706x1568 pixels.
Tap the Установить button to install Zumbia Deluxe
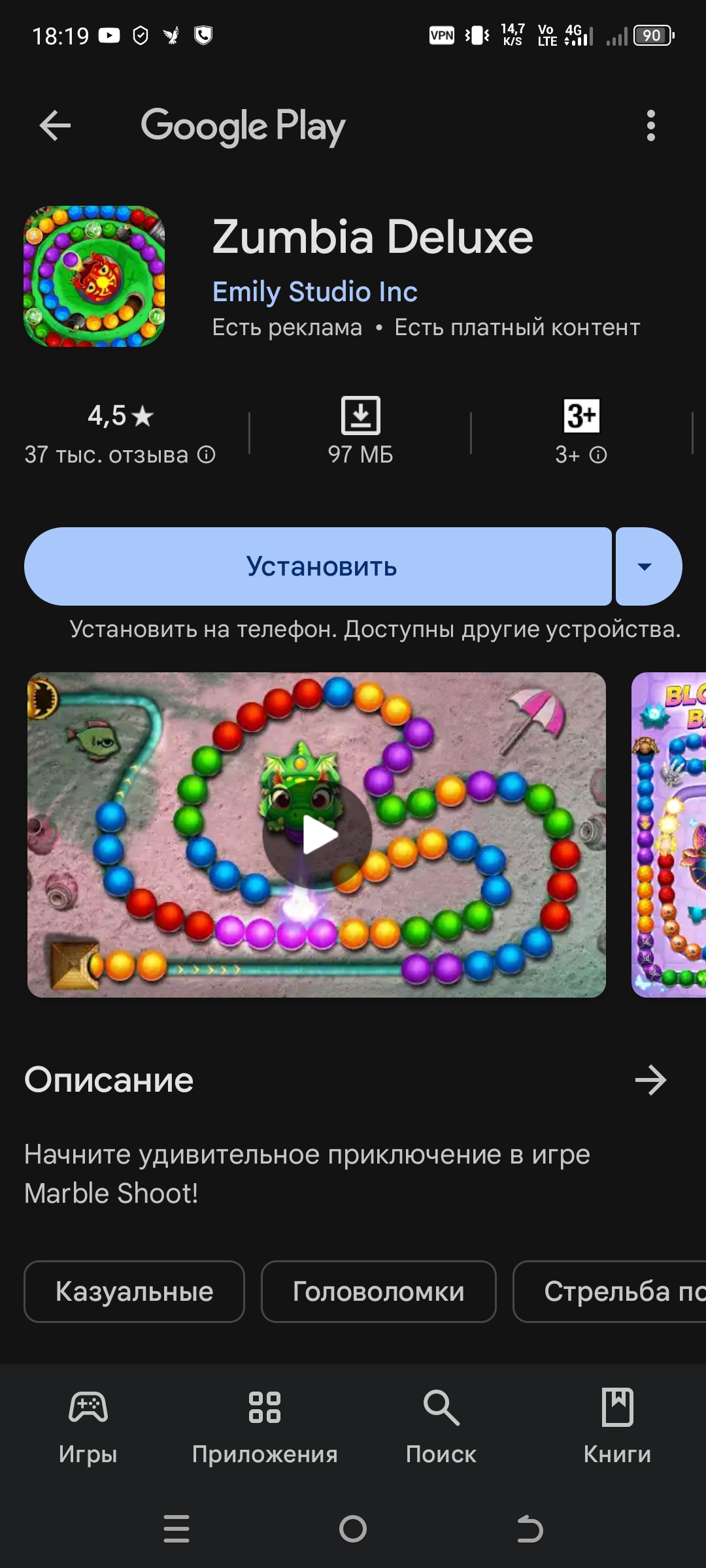(318, 566)
